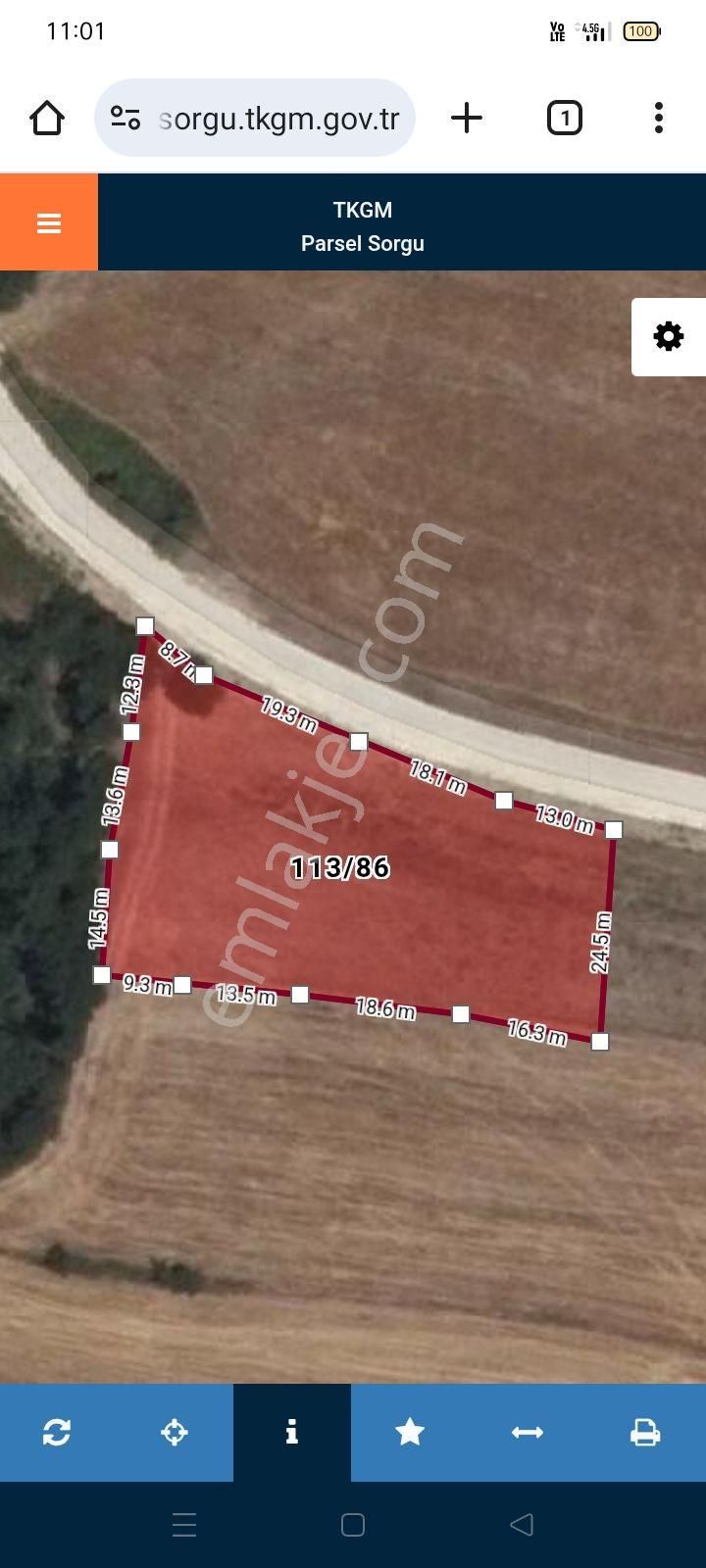
Task: Select the measure distance tool
Action: coord(528,1433)
